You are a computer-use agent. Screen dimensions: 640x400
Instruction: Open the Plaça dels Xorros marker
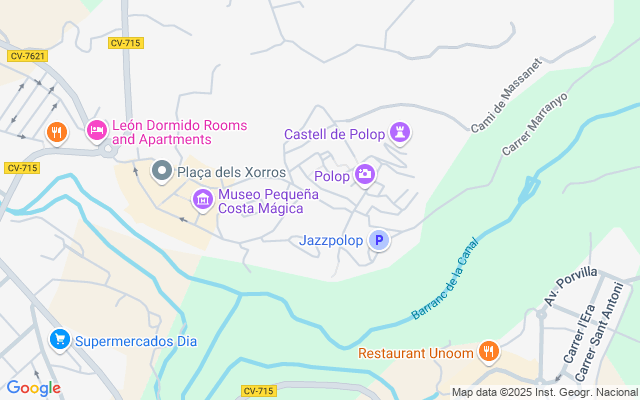click(x=161, y=172)
